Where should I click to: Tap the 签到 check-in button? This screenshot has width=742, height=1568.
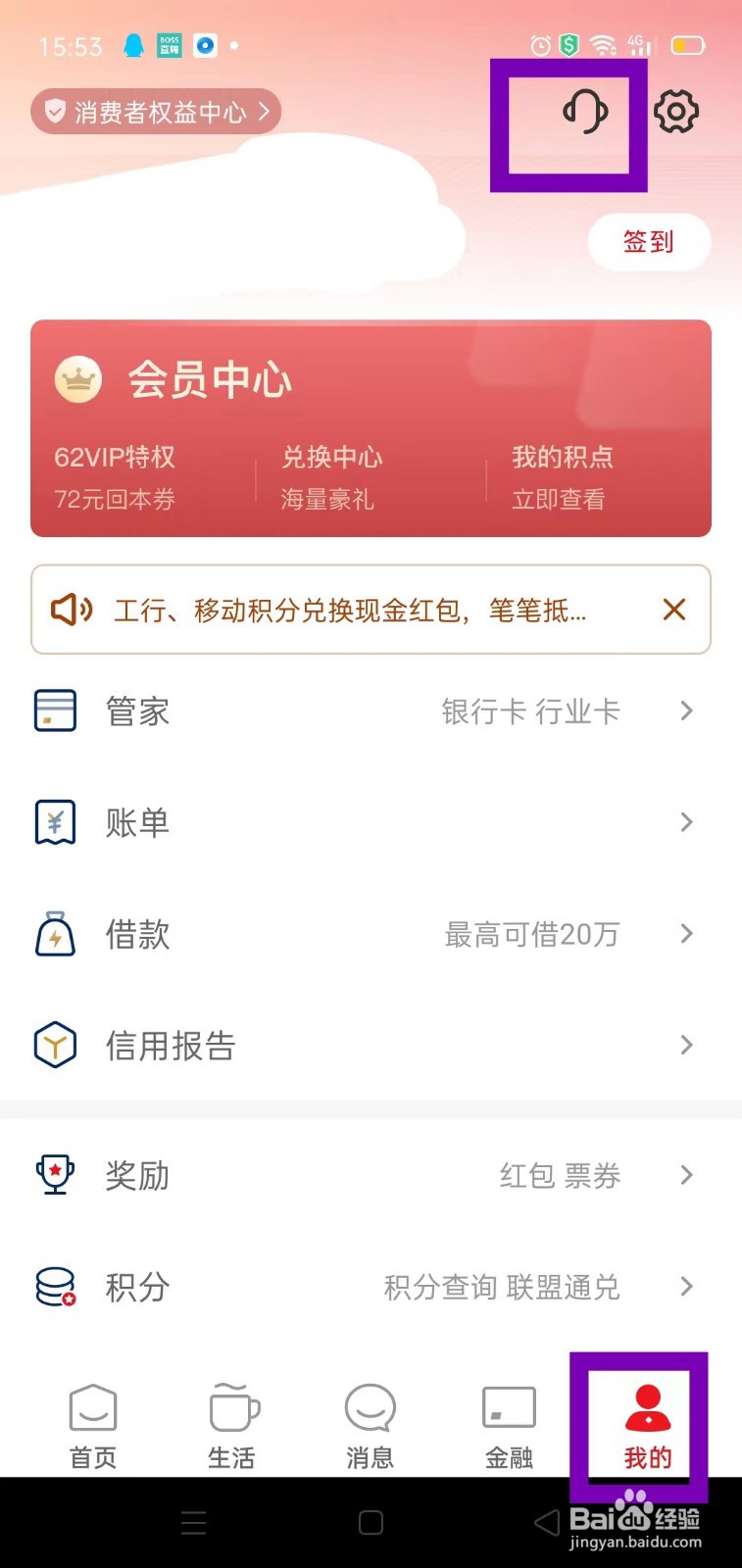point(649,242)
